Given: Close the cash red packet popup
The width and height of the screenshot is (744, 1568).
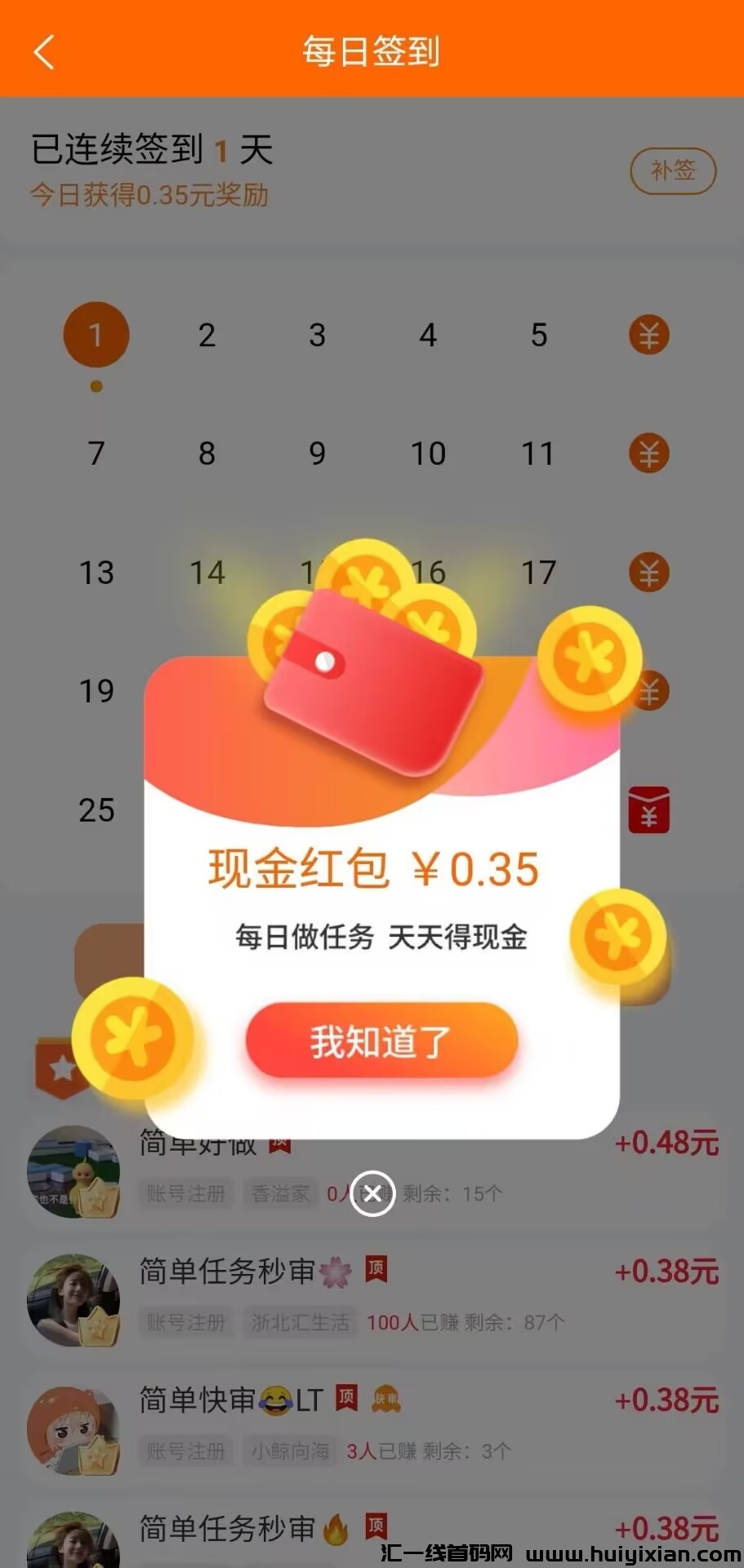Looking at the screenshot, I should [x=372, y=1193].
